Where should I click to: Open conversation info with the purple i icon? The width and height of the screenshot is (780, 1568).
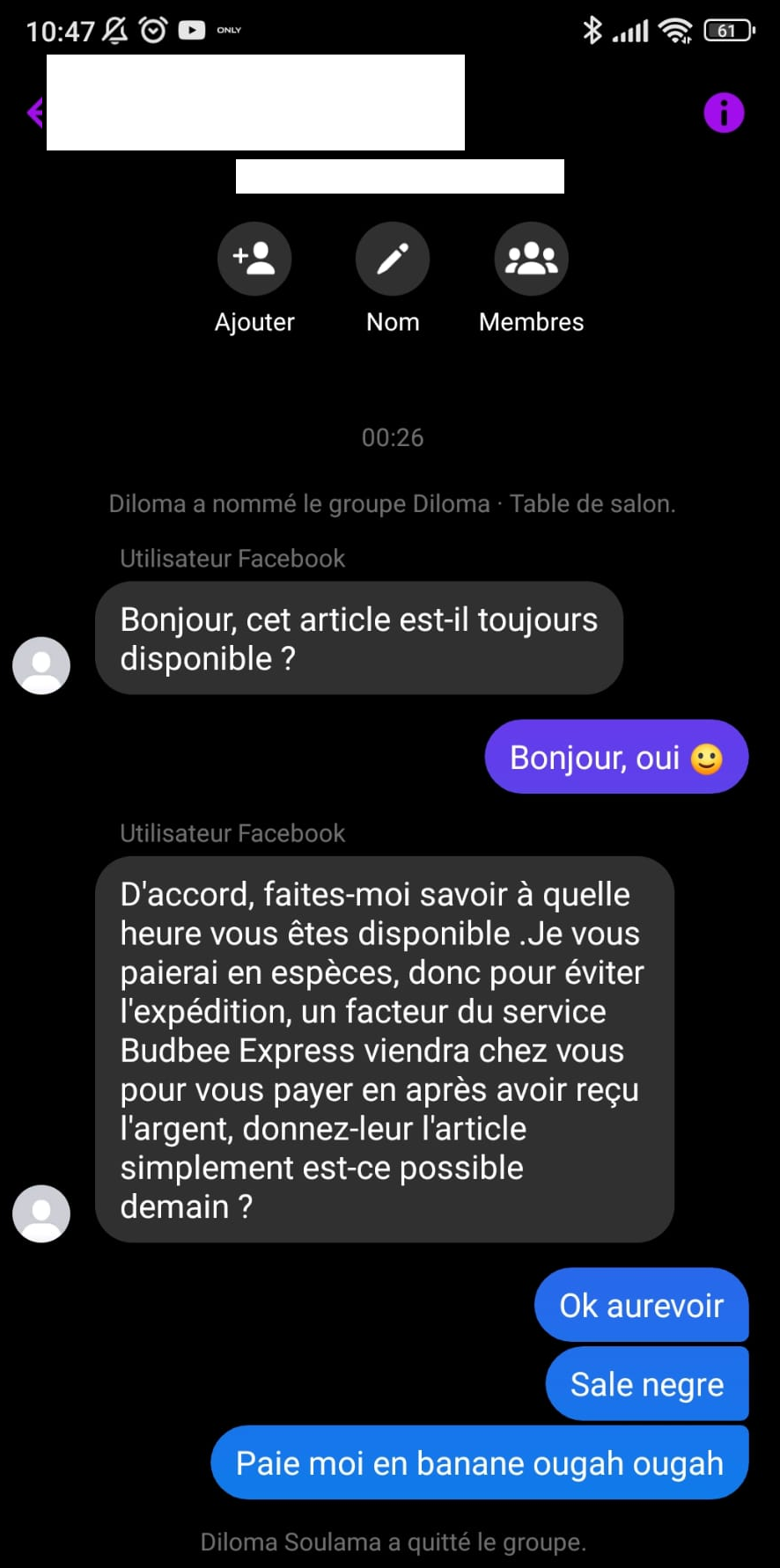(724, 113)
